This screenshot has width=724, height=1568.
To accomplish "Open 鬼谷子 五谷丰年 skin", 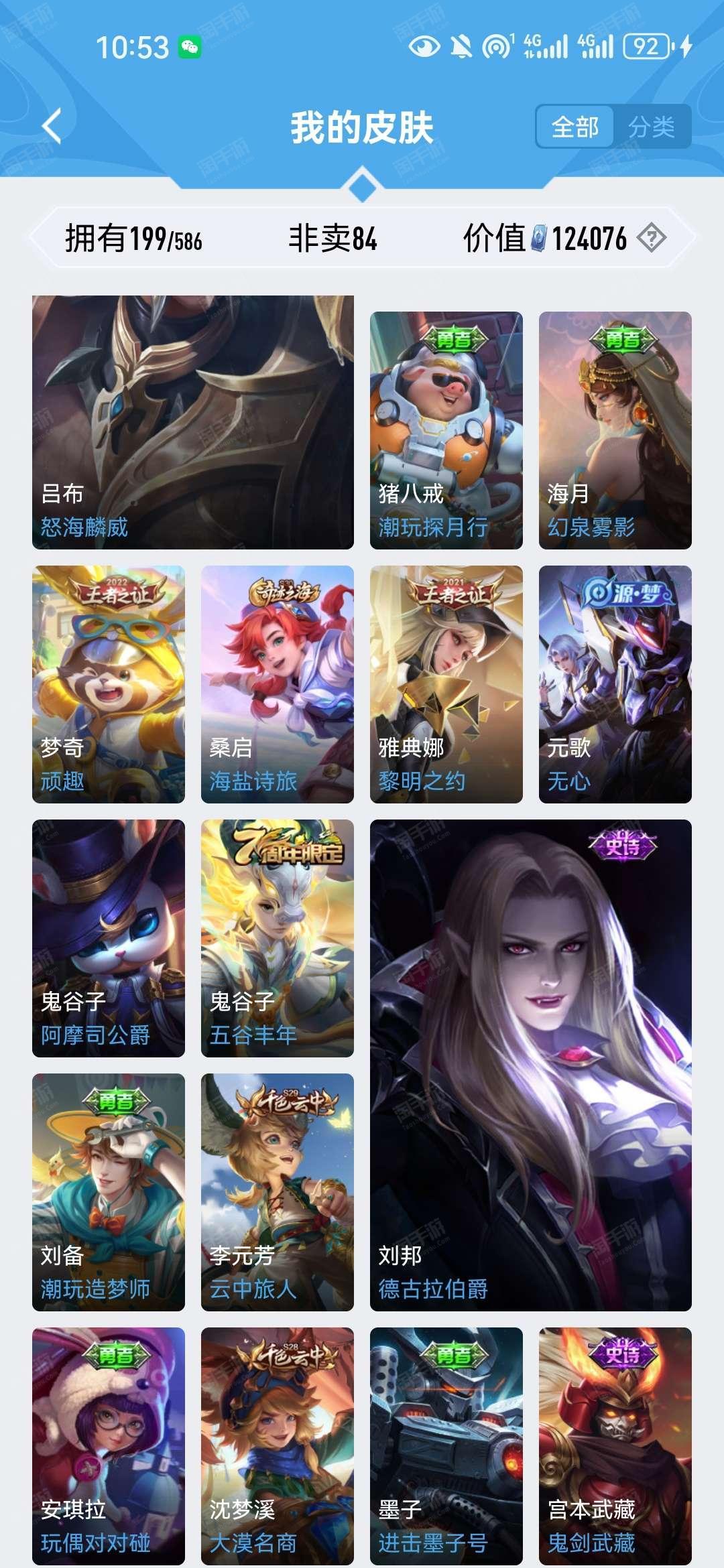I will pyautogui.click(x=278, y=938).
